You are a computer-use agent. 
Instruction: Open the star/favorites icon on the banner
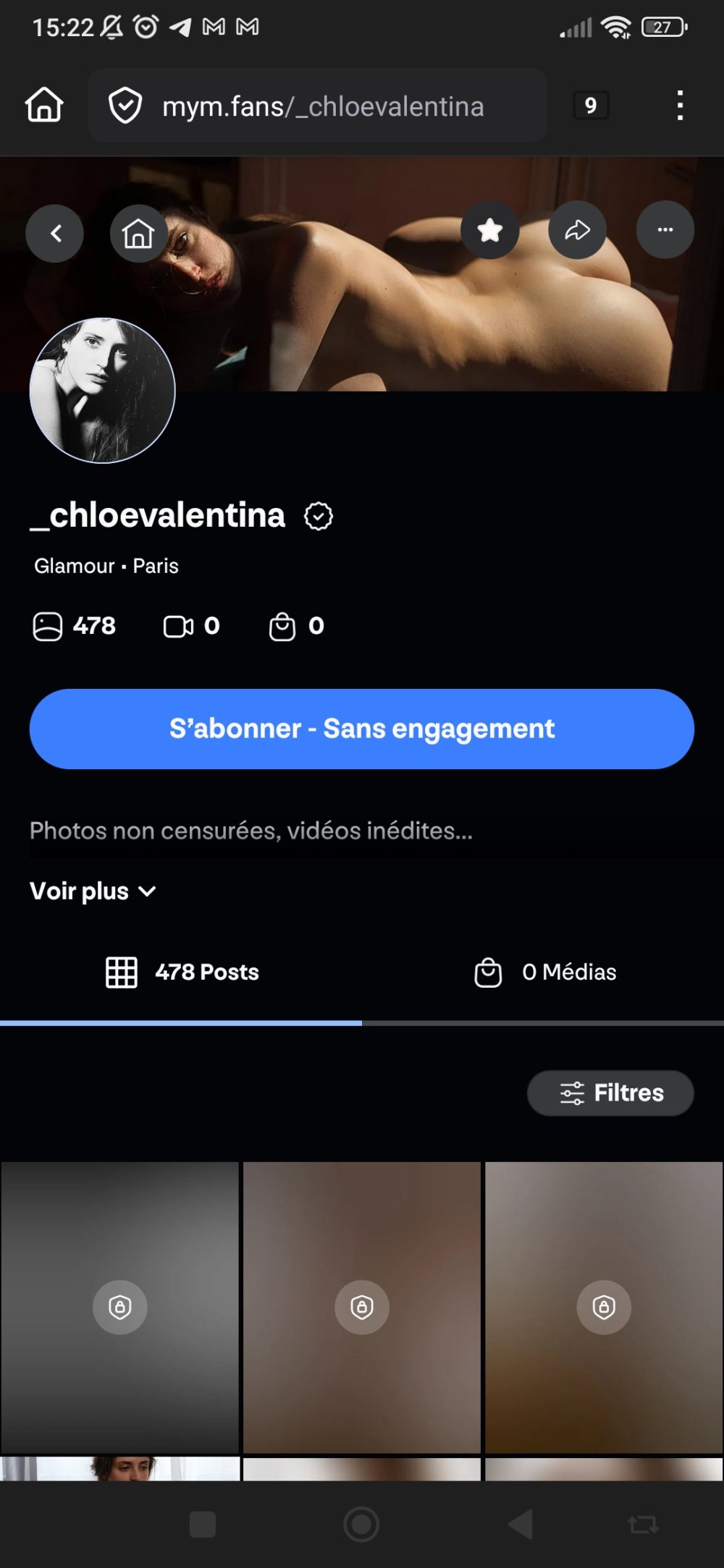pos(490,229)
